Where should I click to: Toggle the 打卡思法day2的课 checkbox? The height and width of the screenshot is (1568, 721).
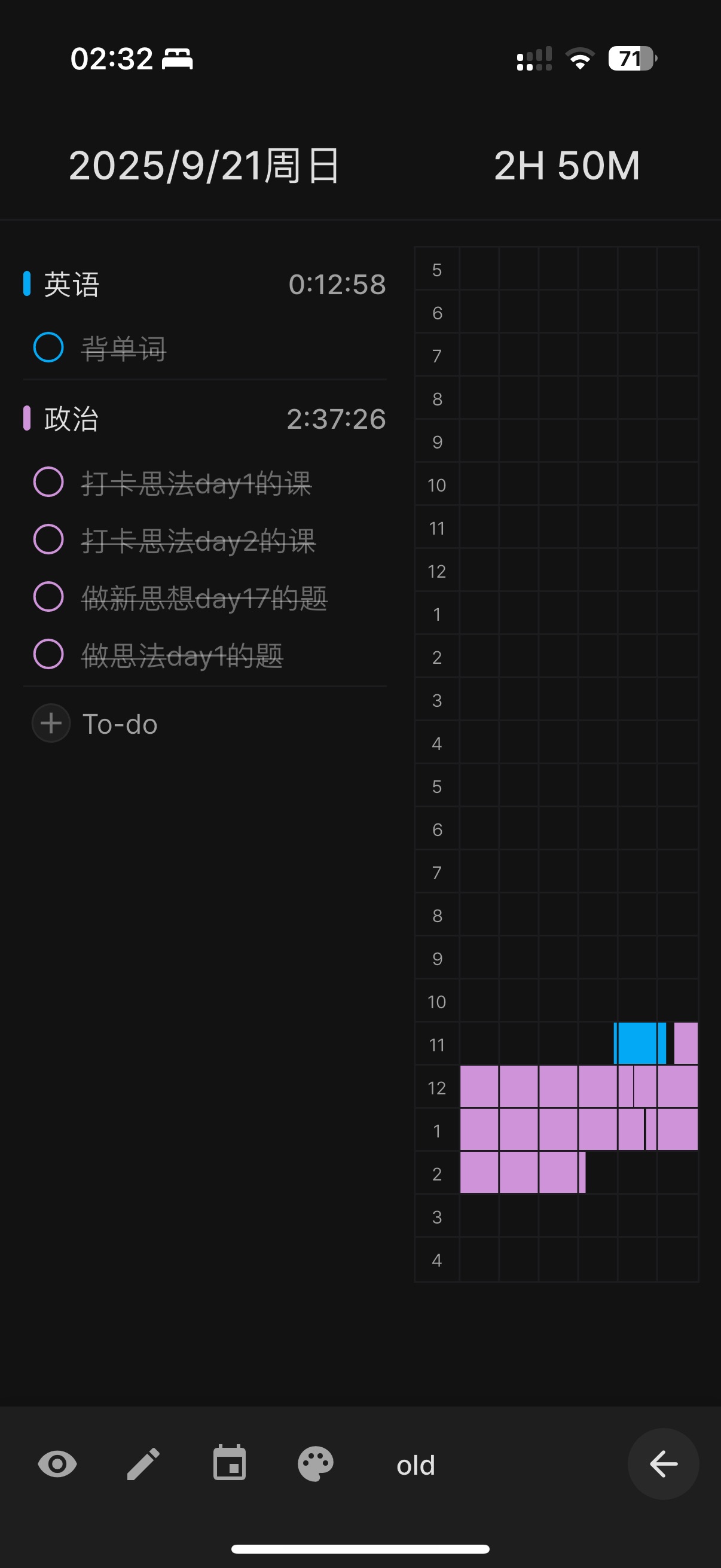click(48, 539)
